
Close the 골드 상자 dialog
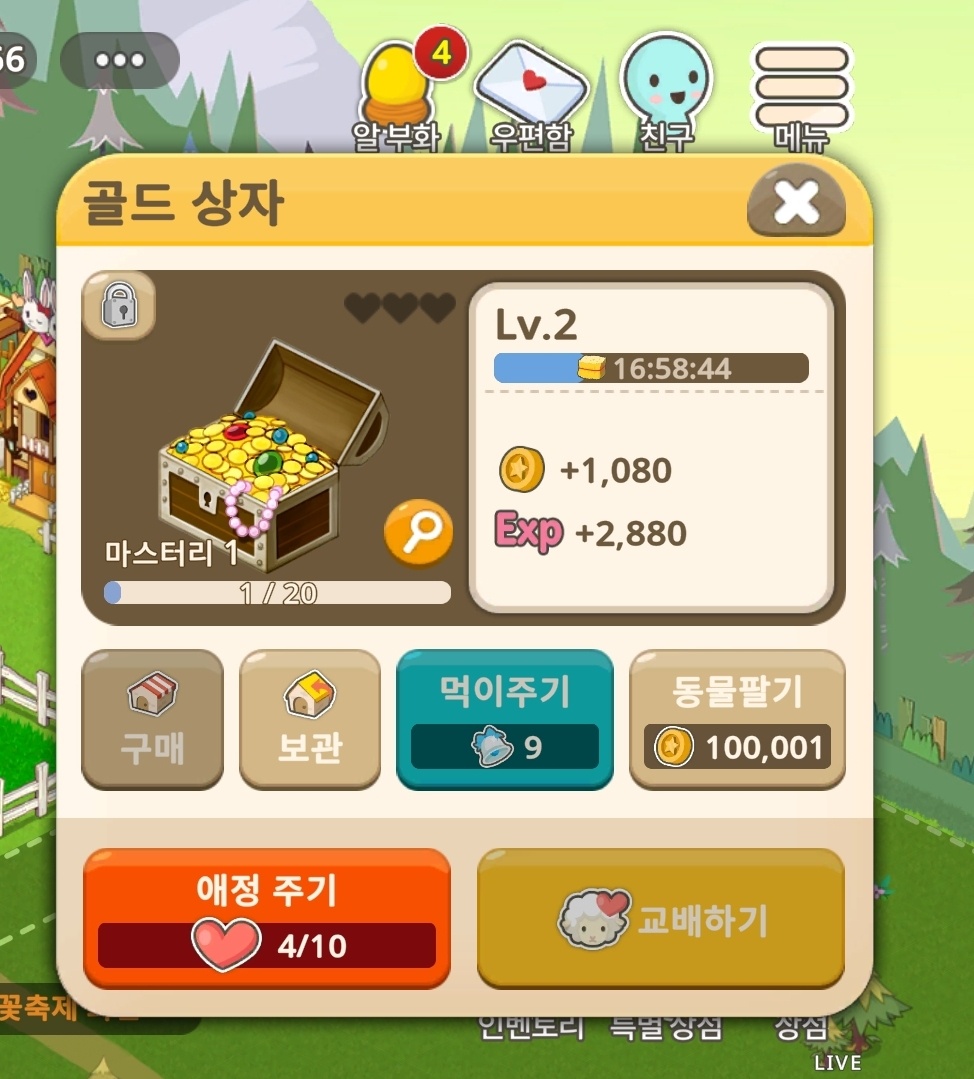(x=796, y=201)
